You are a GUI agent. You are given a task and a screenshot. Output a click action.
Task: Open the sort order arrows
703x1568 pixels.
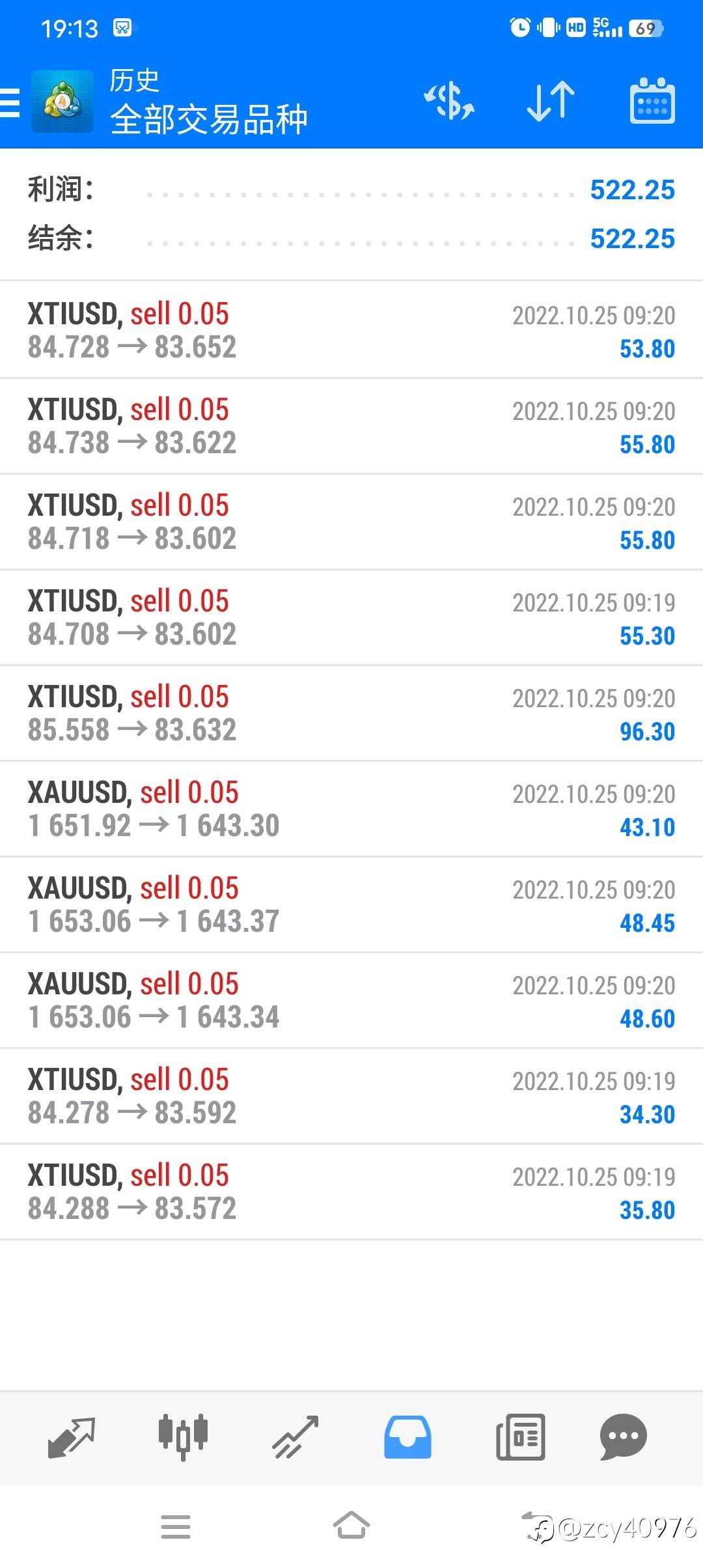point(550,102)
